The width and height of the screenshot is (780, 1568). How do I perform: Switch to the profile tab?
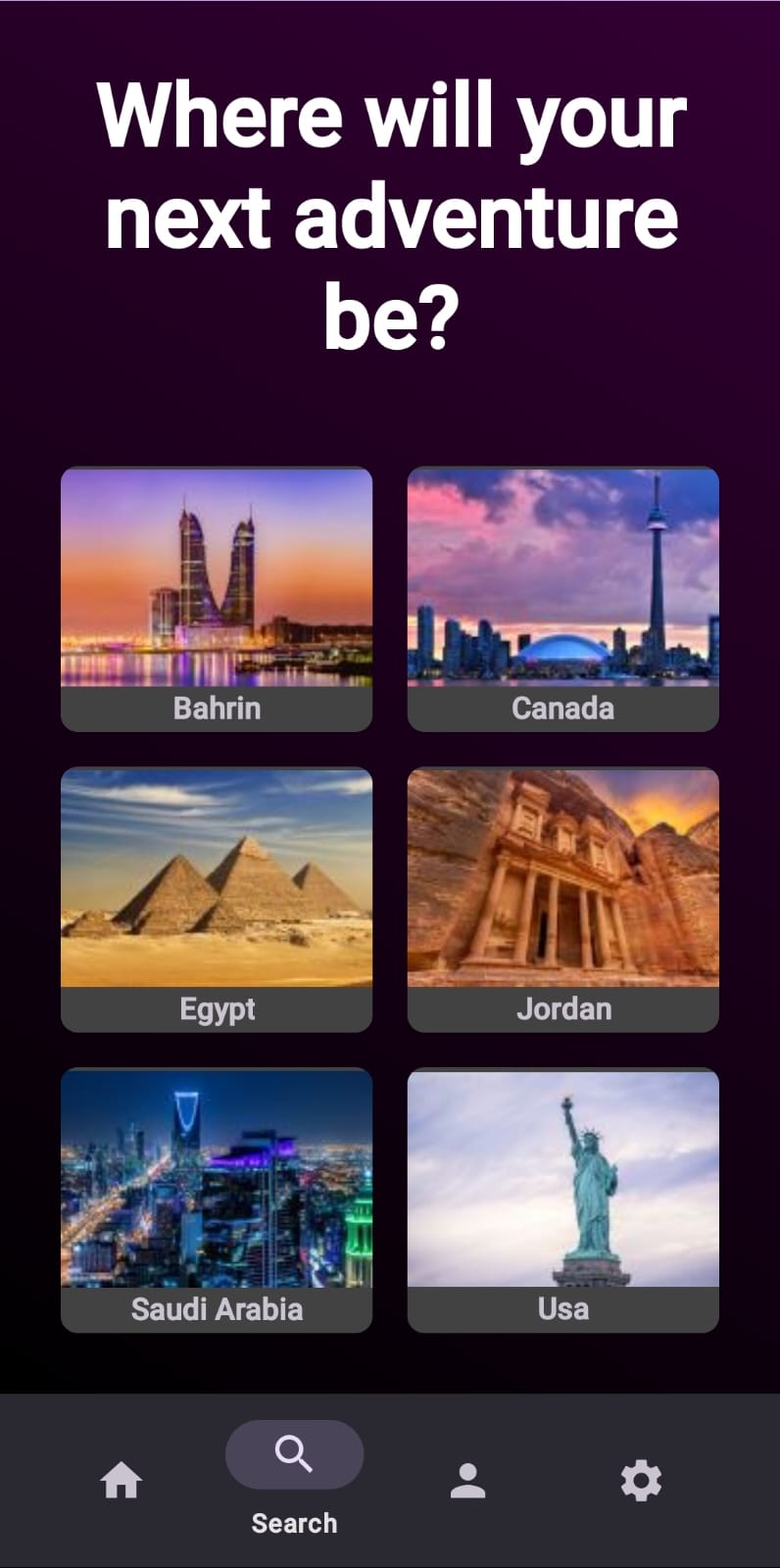pos(467,1480)
